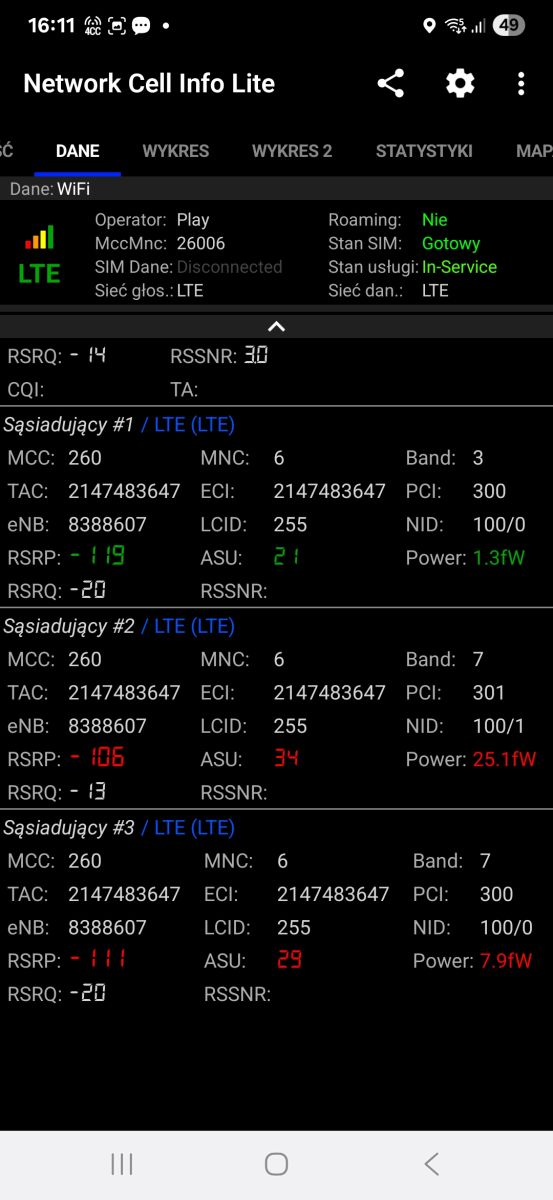
Task: Switch to the WYKRES tab
Action: (x=176, y=151)
